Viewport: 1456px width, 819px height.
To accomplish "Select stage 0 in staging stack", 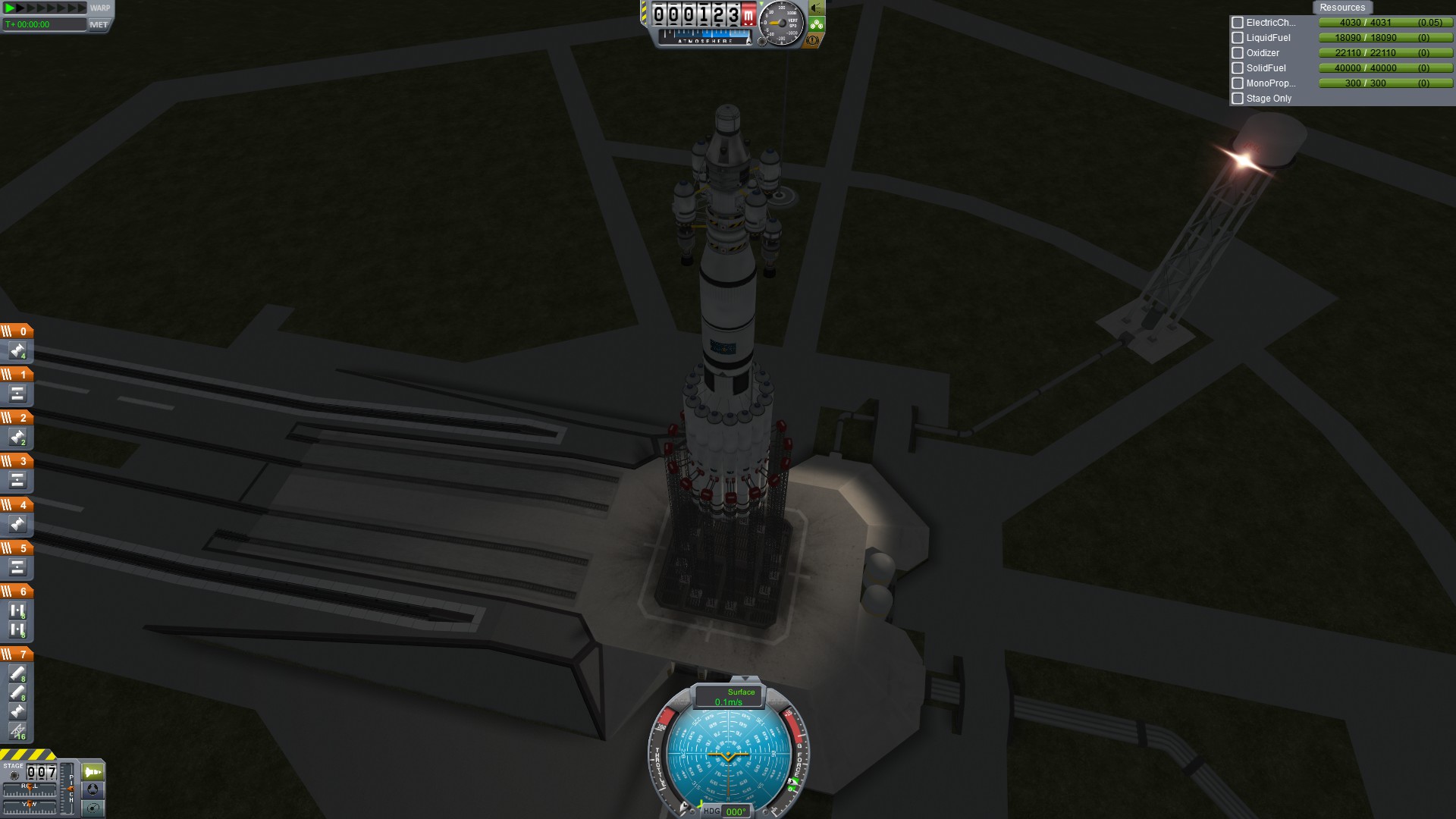I will pyautogui.click(x=17, y=331).
